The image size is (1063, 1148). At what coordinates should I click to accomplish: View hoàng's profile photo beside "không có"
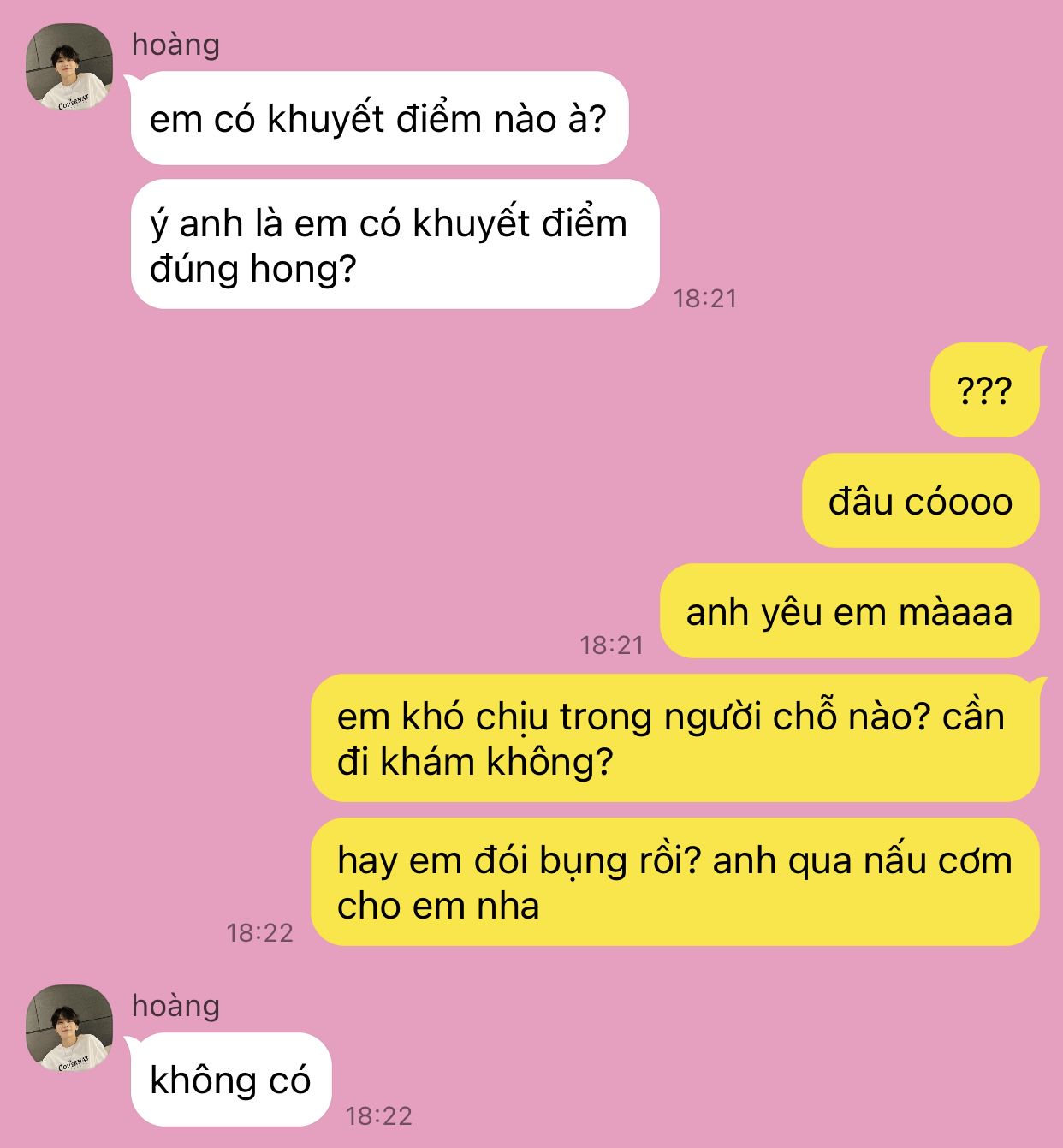[69, 1028]
